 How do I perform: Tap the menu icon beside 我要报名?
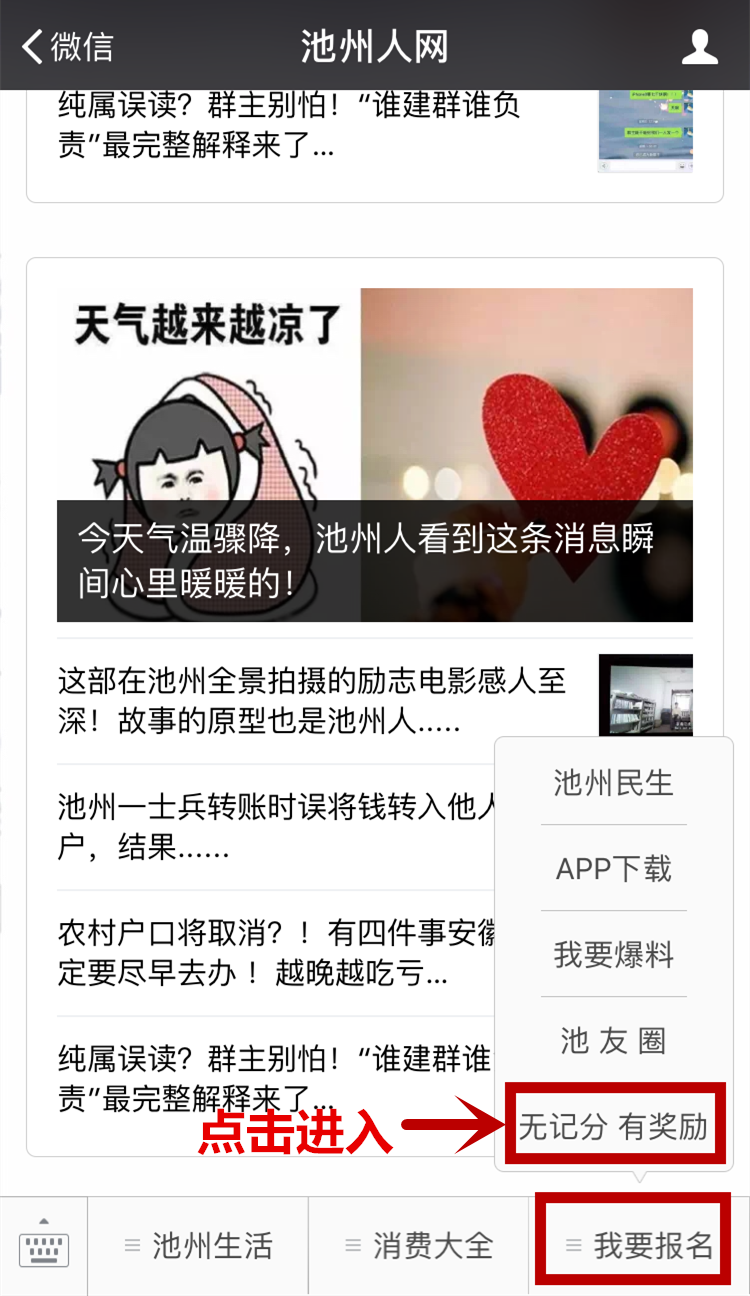[x=572, y=1243]
